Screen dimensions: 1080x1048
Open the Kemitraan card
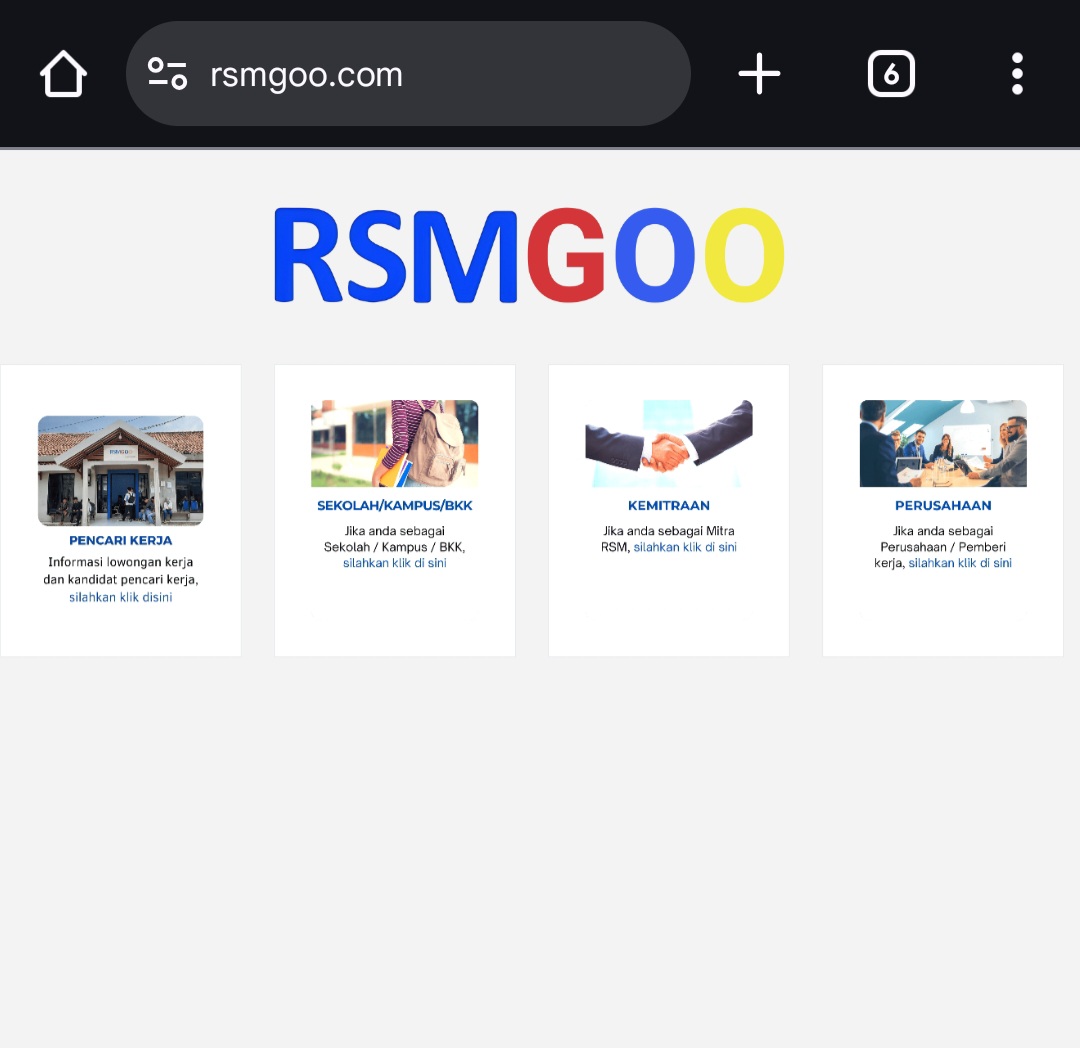[669, 510]
